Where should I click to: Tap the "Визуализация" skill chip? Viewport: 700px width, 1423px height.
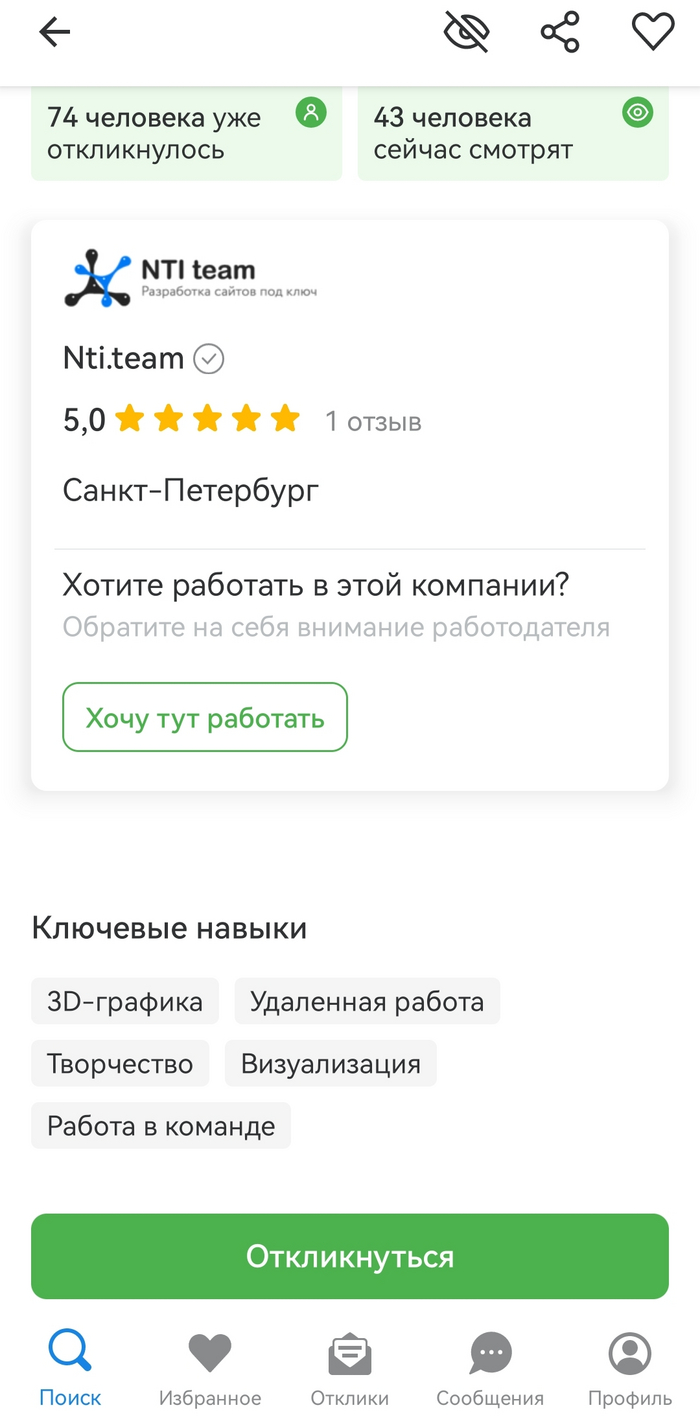[x=331, y=1063]
